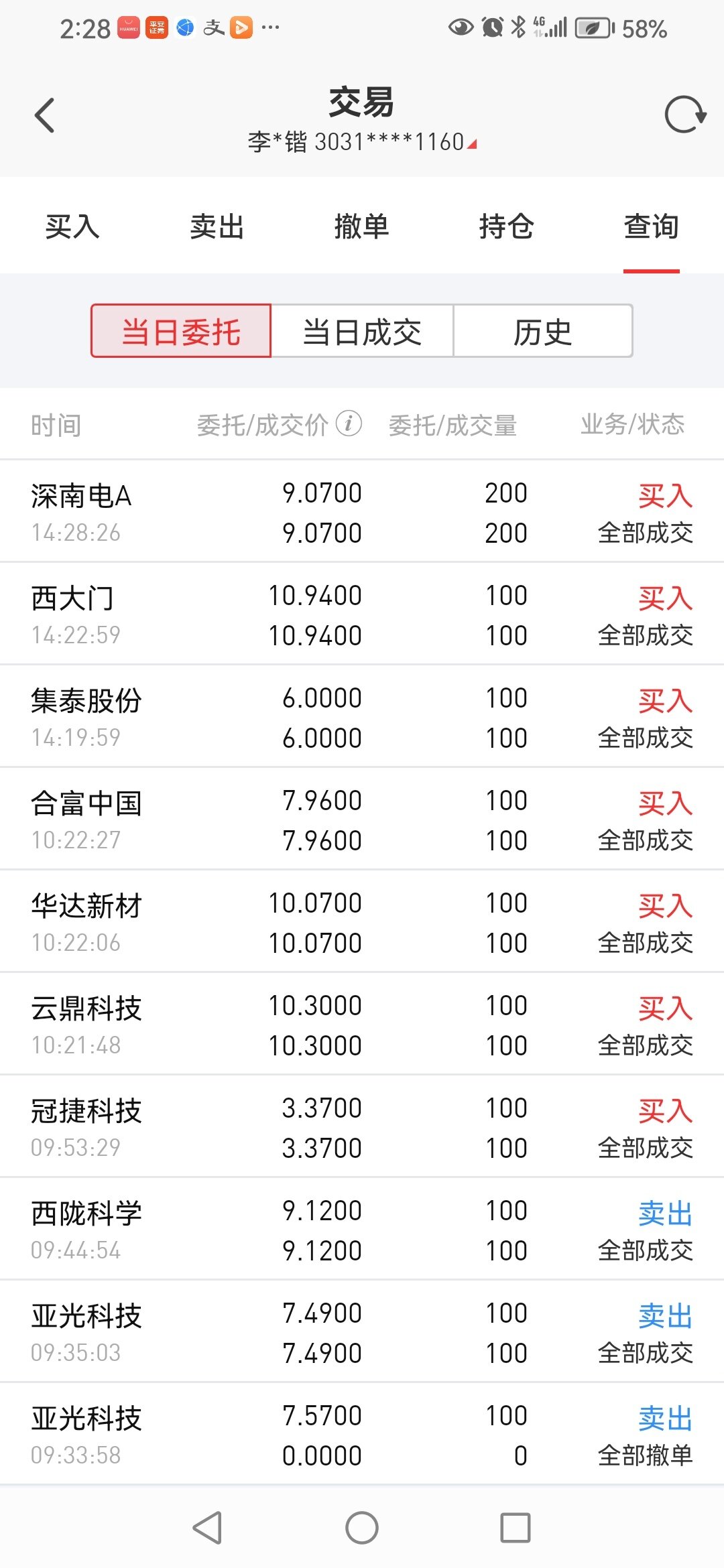Select the 当日委托 segment
The width and height of the screenshot is (724, 1568).
181,331
